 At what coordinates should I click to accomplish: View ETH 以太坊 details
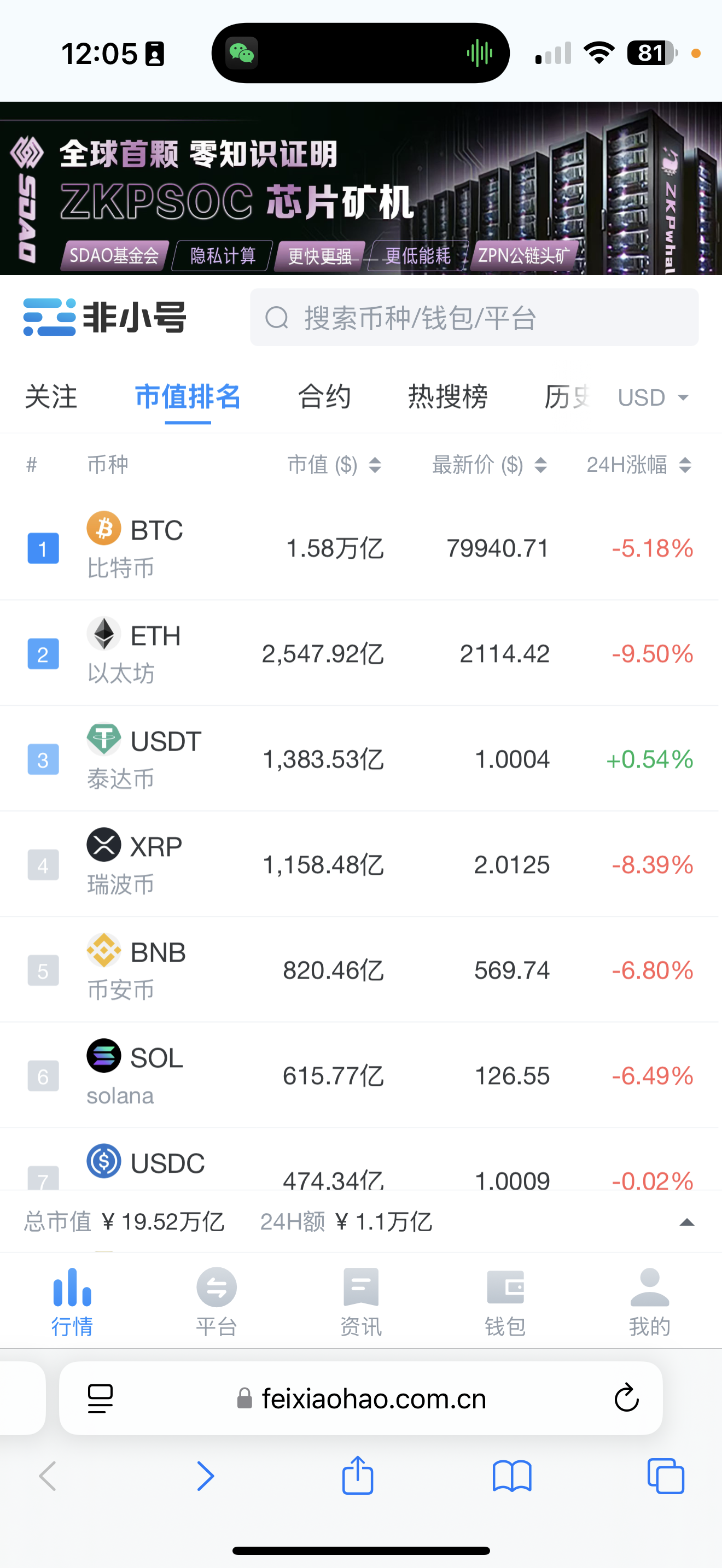[x=359, y=654]
